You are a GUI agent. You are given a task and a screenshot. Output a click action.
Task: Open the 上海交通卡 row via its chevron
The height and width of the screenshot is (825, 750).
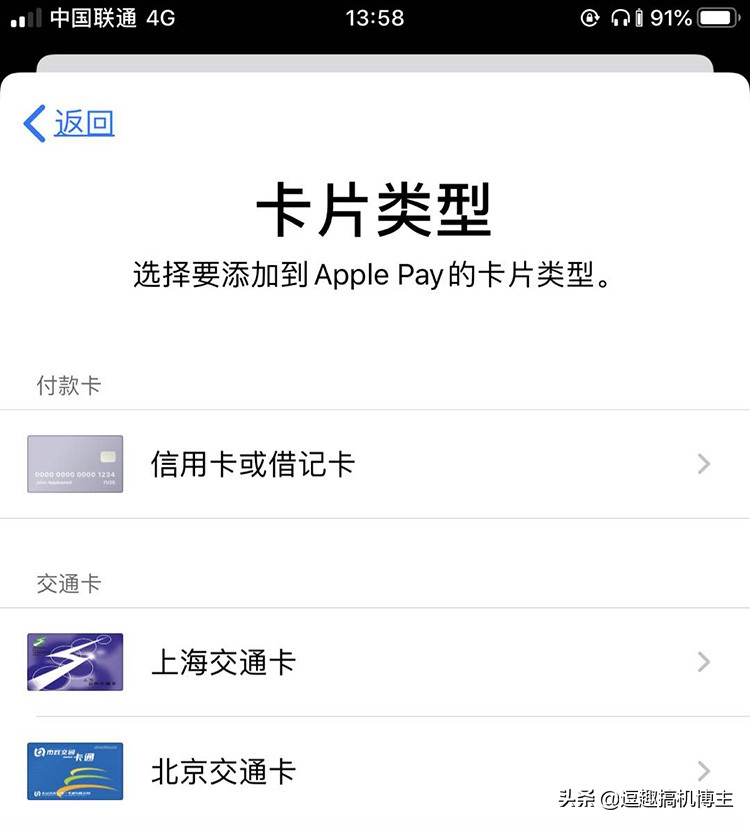point(703,662)
